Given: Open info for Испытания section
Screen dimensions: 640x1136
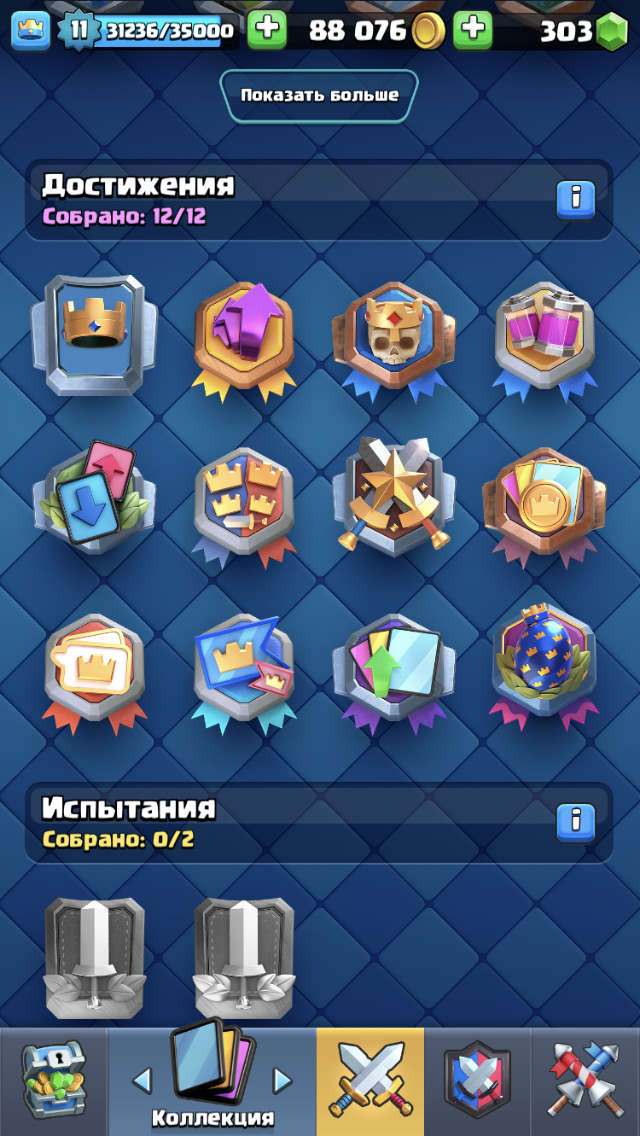Looking at the screenshot, I should tap(575, 821).
